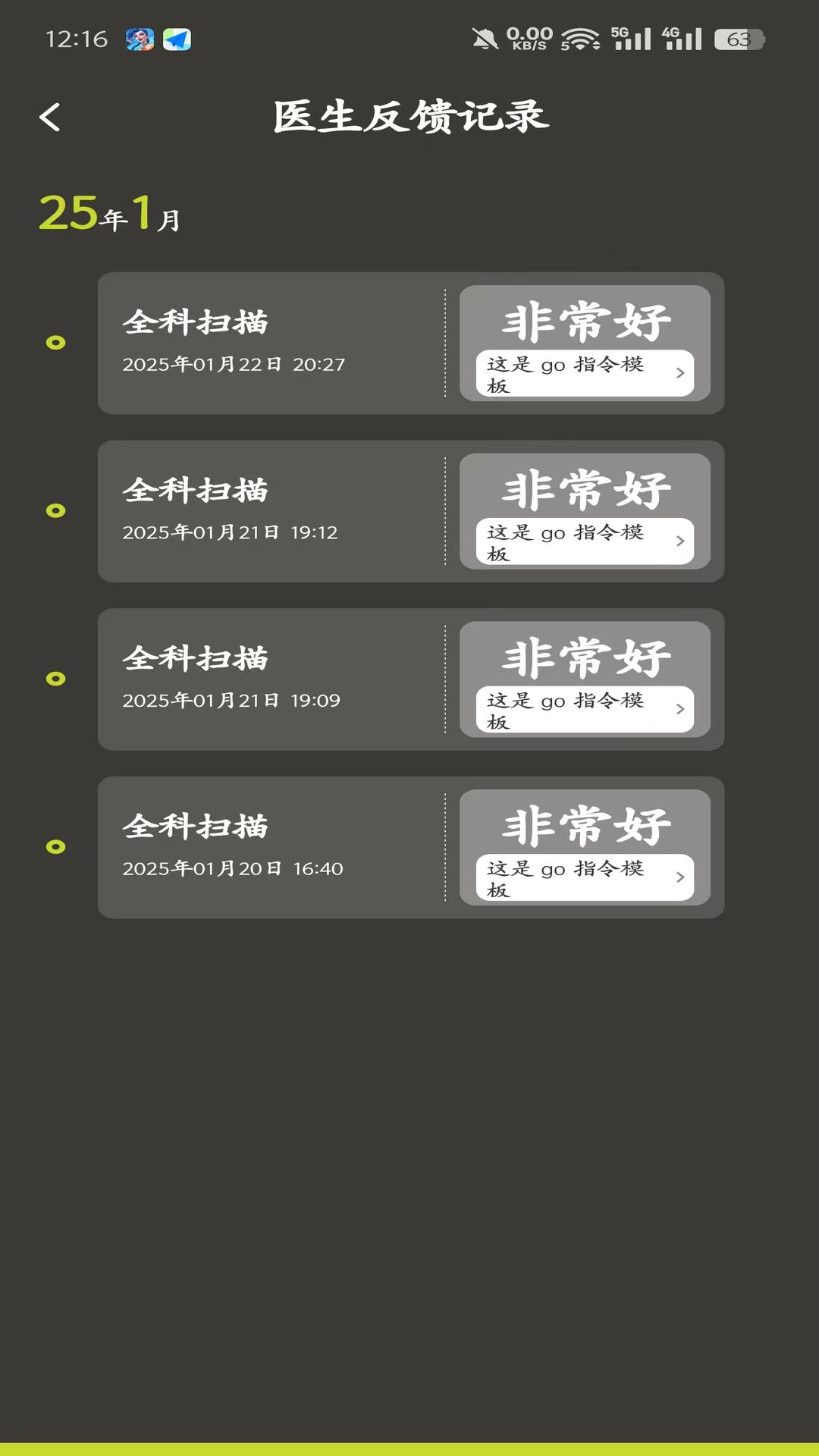Click the 5G signal strength icon

633,38
